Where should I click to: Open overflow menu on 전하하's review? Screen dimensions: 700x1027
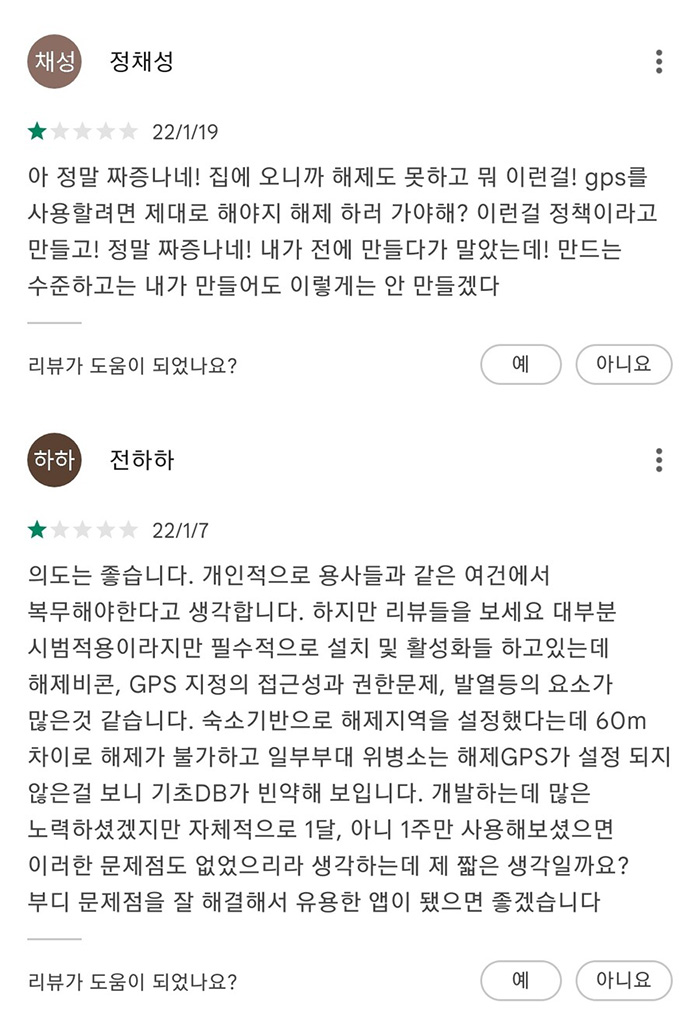tap(658, 460)
